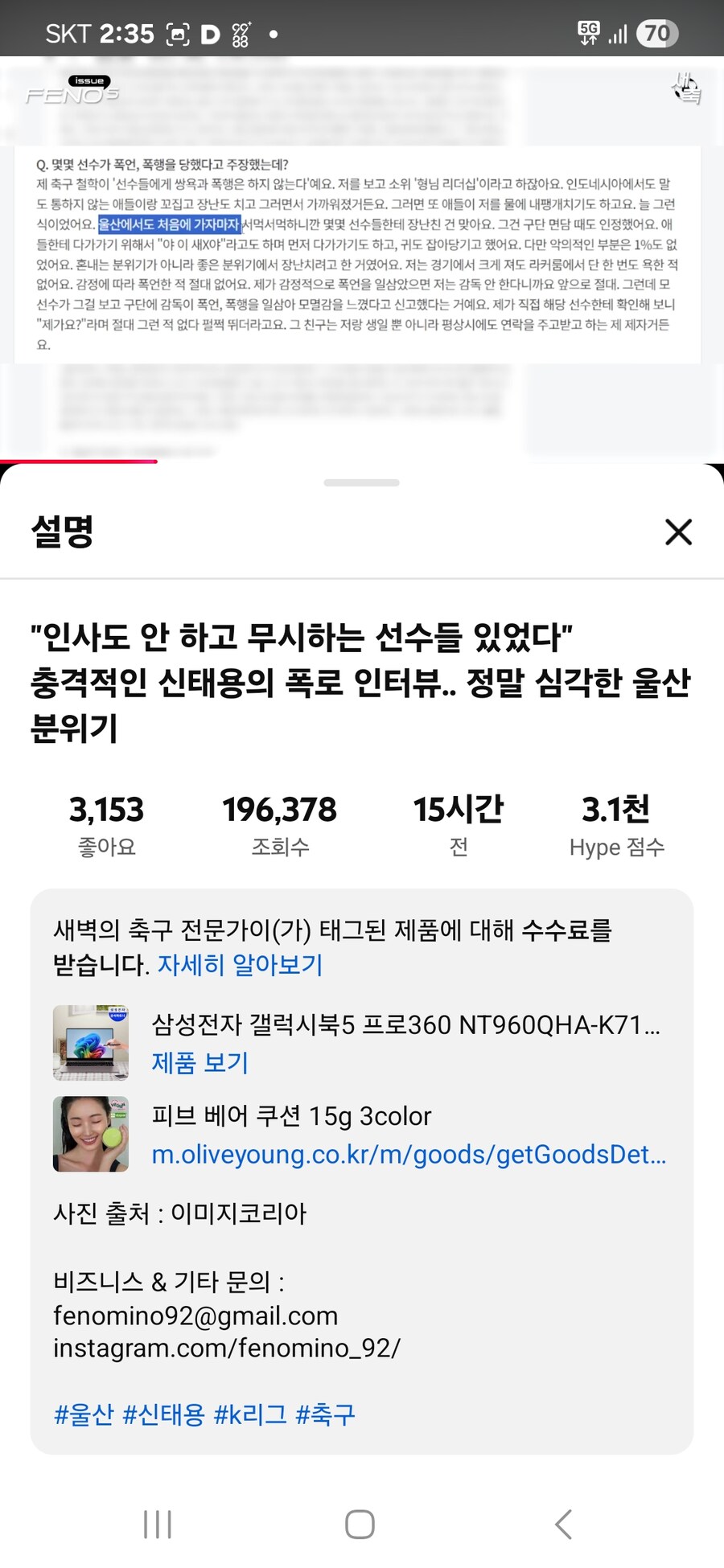Open the #울산 hashtag

click(x=84, y=1414)
